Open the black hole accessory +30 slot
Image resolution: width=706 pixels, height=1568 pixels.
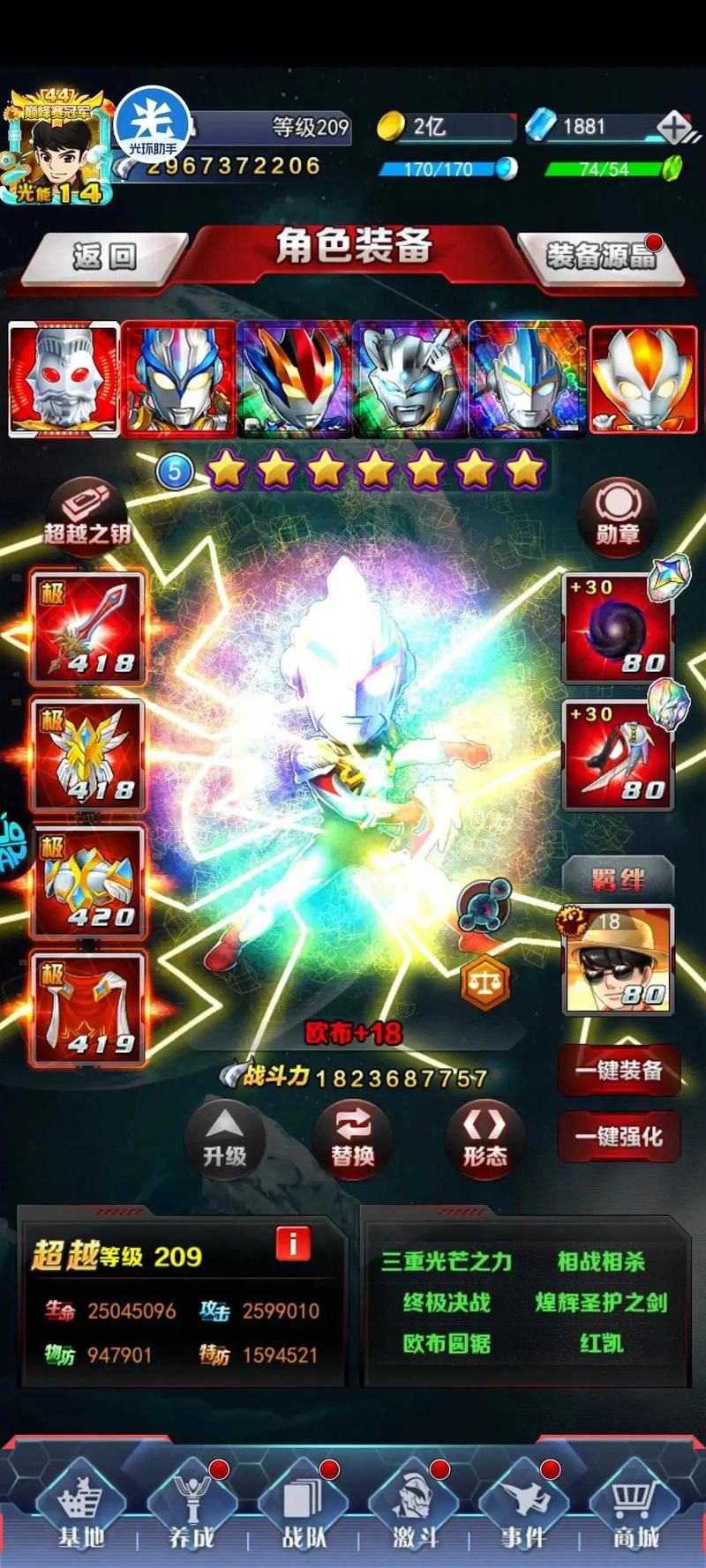coord(618,626)
